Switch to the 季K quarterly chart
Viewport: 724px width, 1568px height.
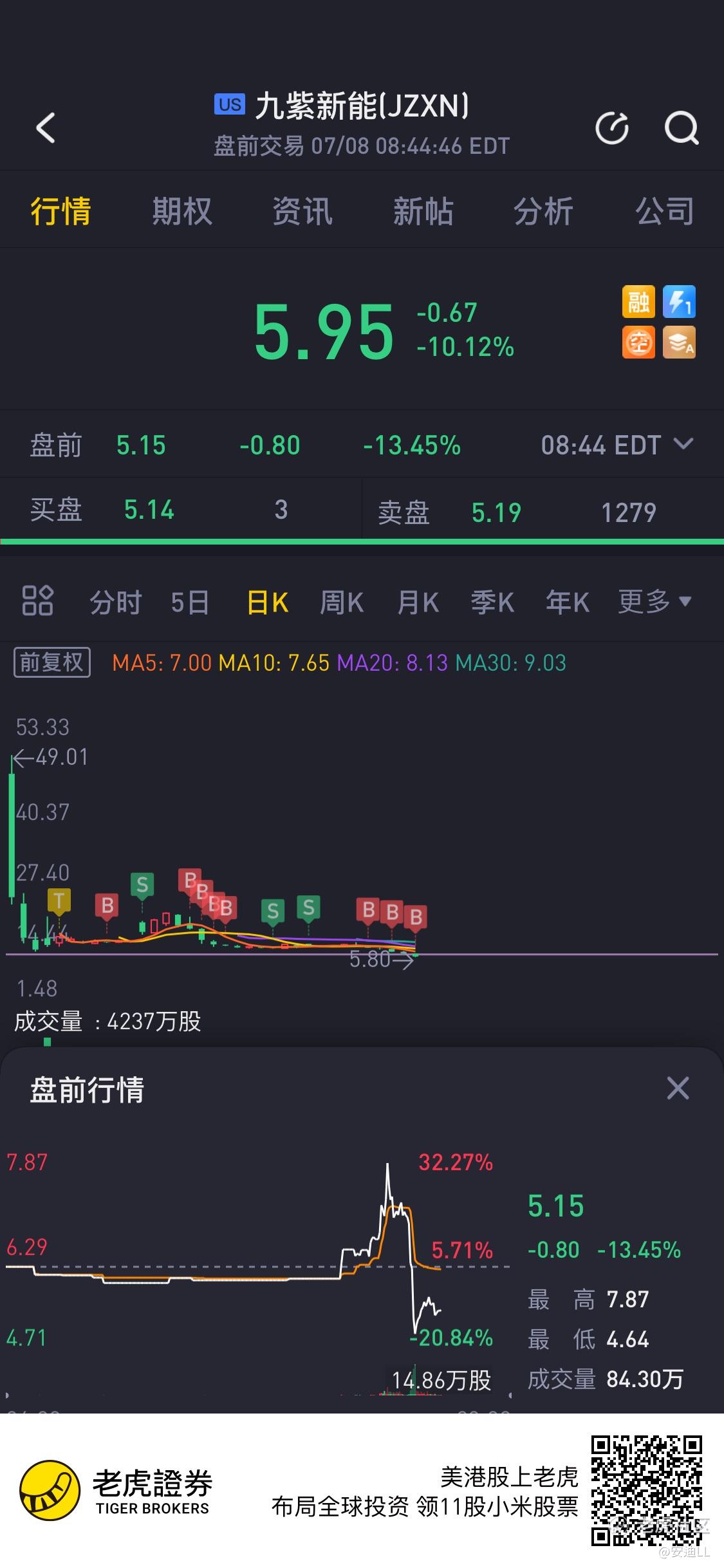click(x=492, y=602)
